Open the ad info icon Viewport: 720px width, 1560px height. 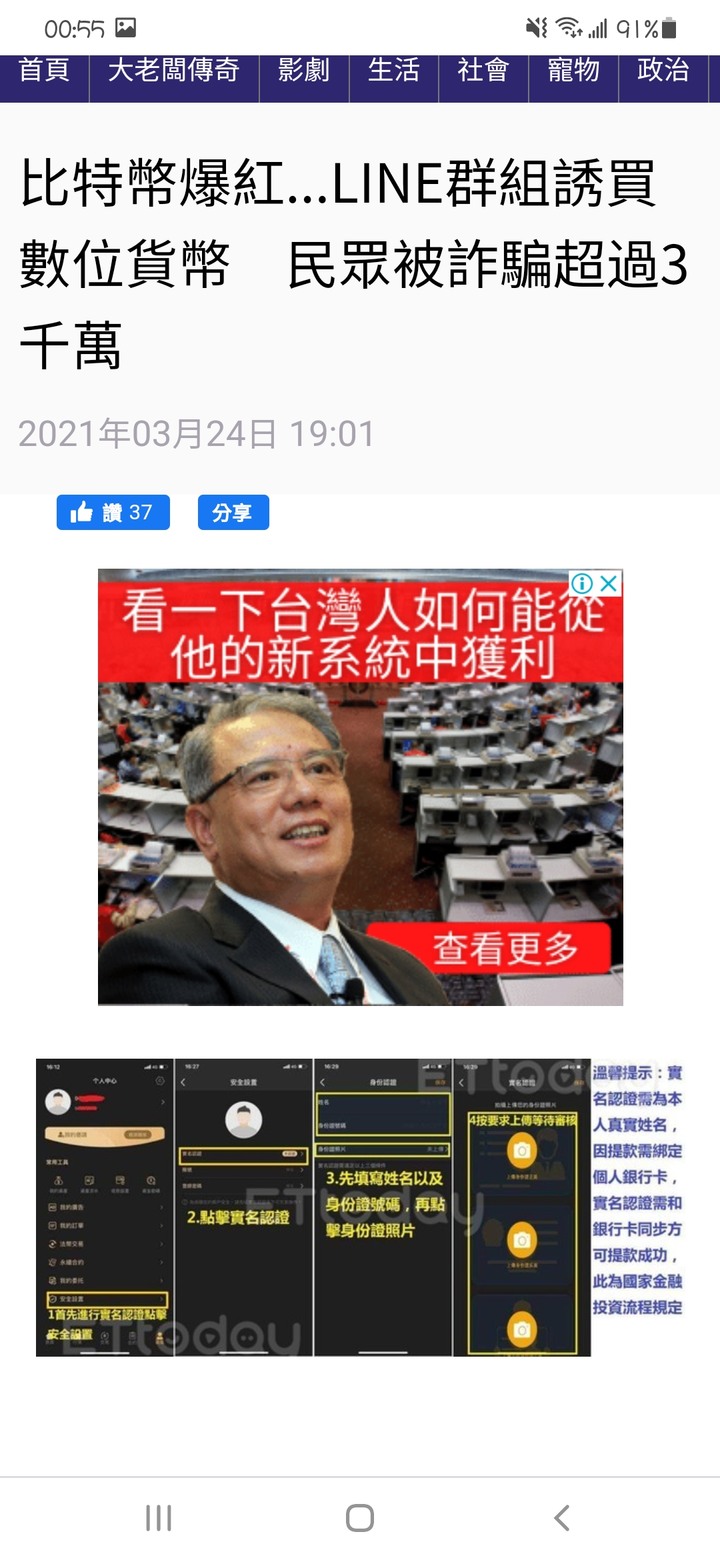tap(583, 583)
